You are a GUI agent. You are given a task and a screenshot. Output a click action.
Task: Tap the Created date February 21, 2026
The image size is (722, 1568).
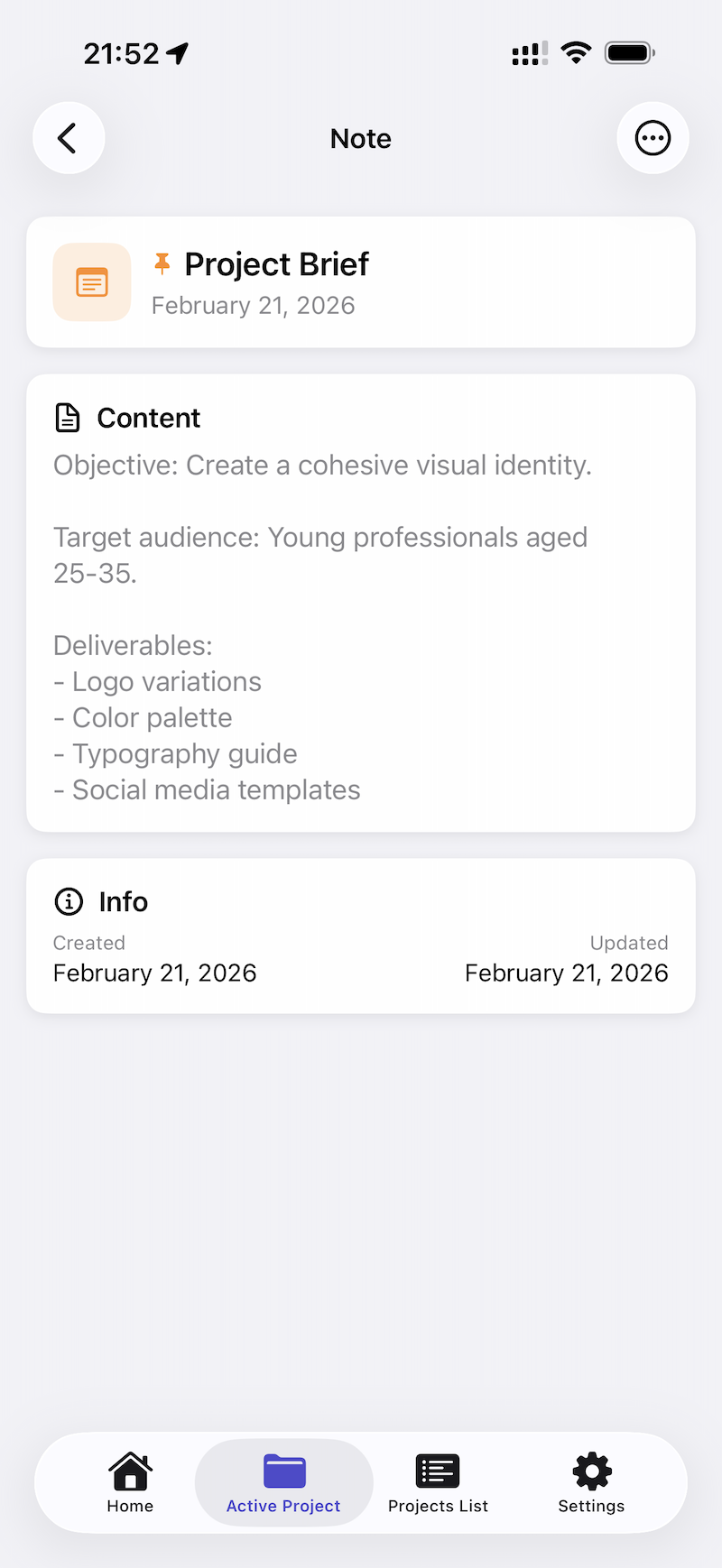click(154, 973)
